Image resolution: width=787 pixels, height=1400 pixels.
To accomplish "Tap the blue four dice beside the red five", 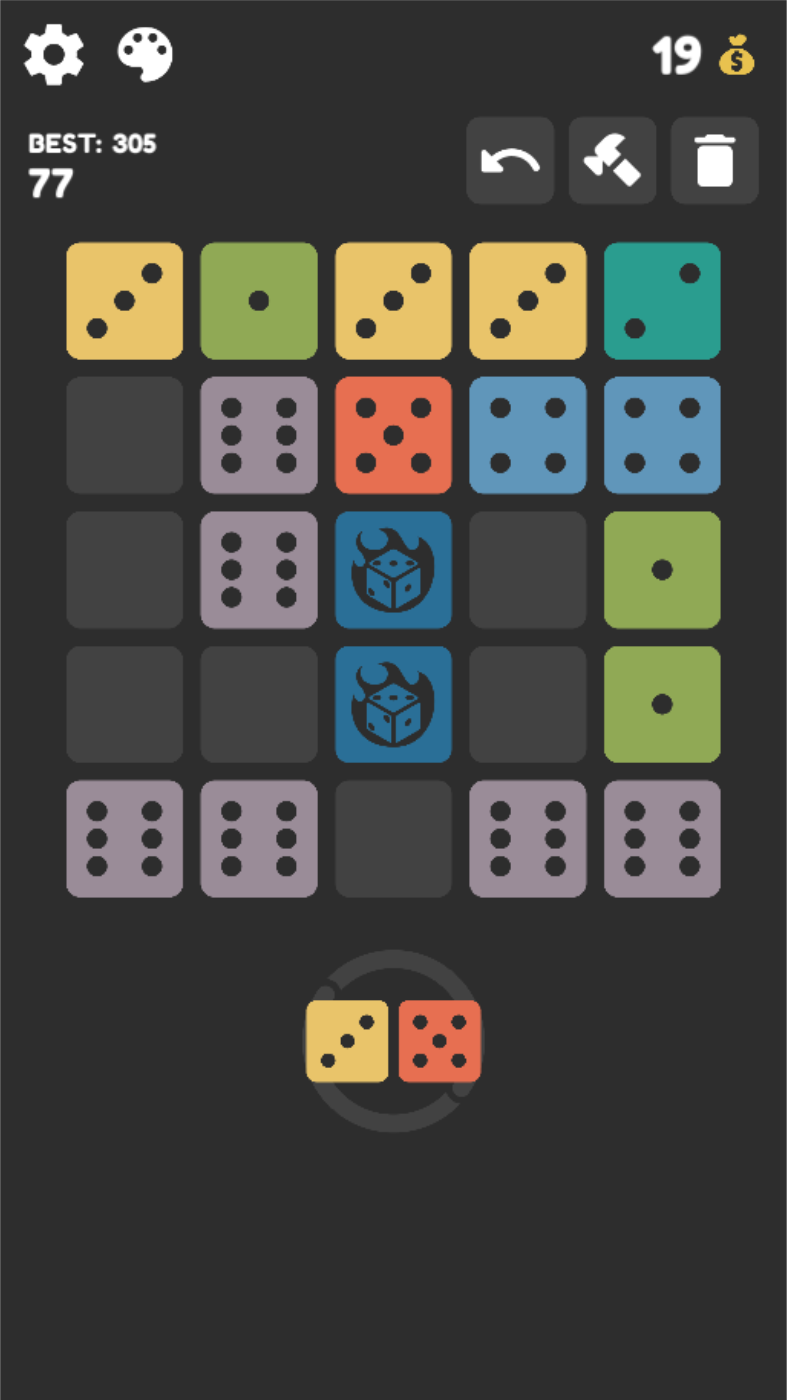I will coord(528,435).
